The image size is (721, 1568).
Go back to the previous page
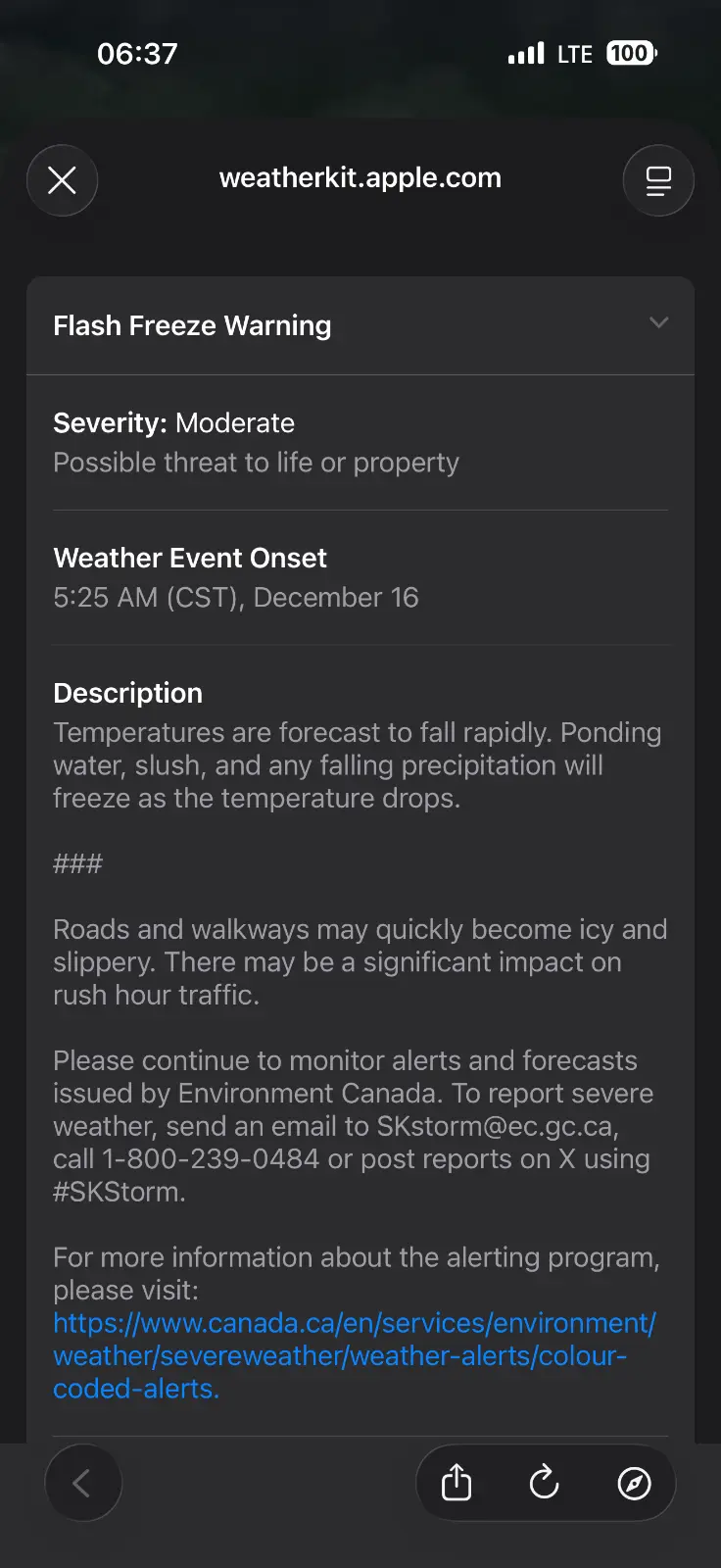tap(83, 1483)
